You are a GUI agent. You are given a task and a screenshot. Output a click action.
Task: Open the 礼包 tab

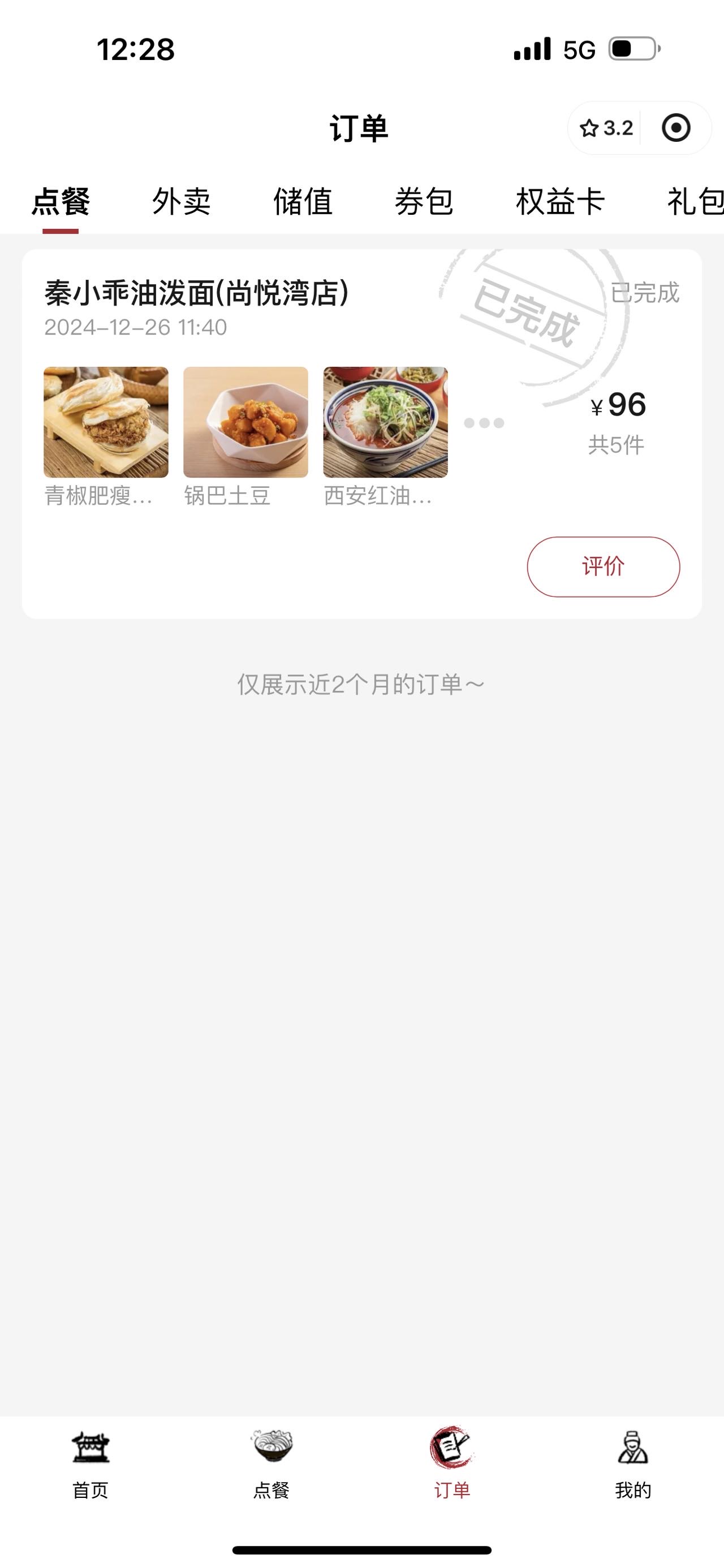click(695, 201)
